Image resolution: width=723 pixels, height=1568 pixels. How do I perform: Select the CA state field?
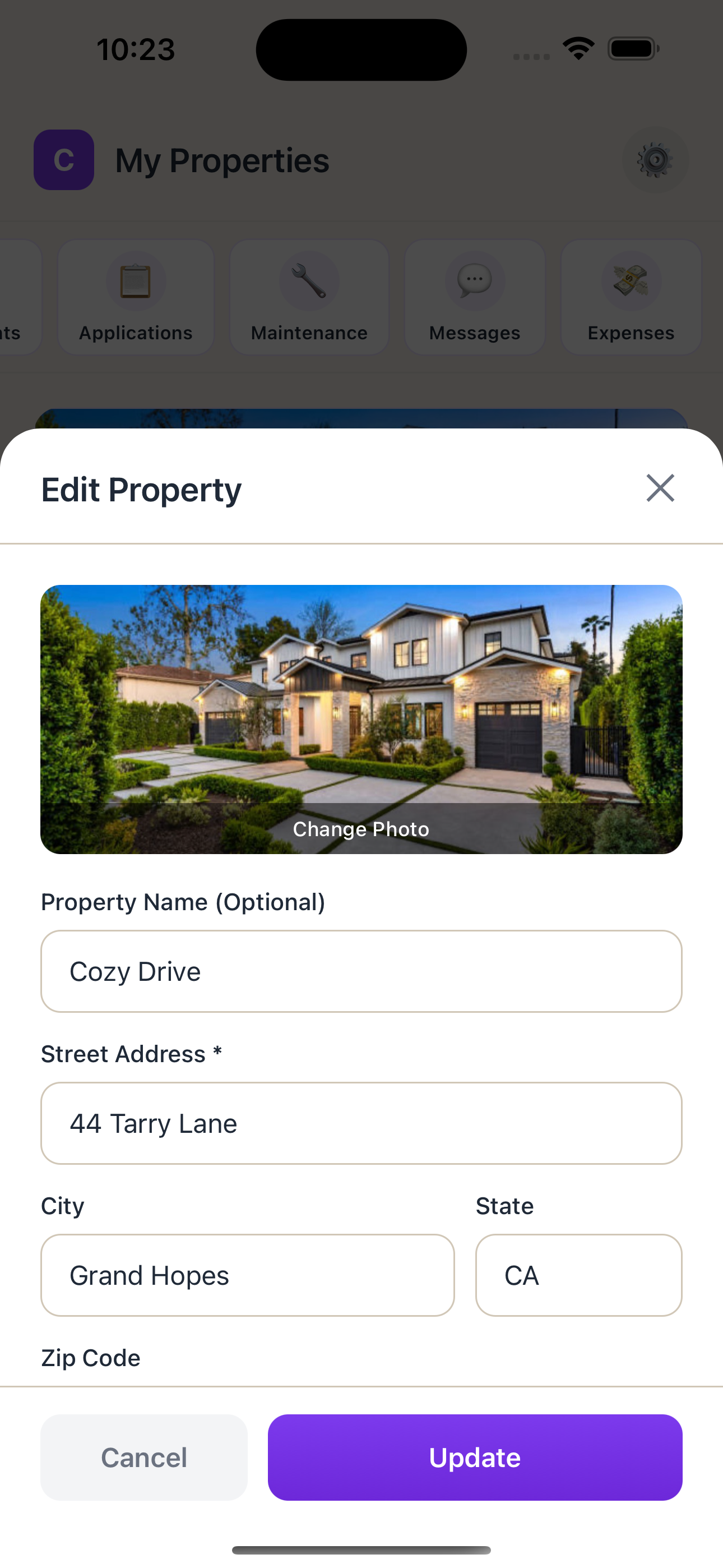tap(579, 1276)
